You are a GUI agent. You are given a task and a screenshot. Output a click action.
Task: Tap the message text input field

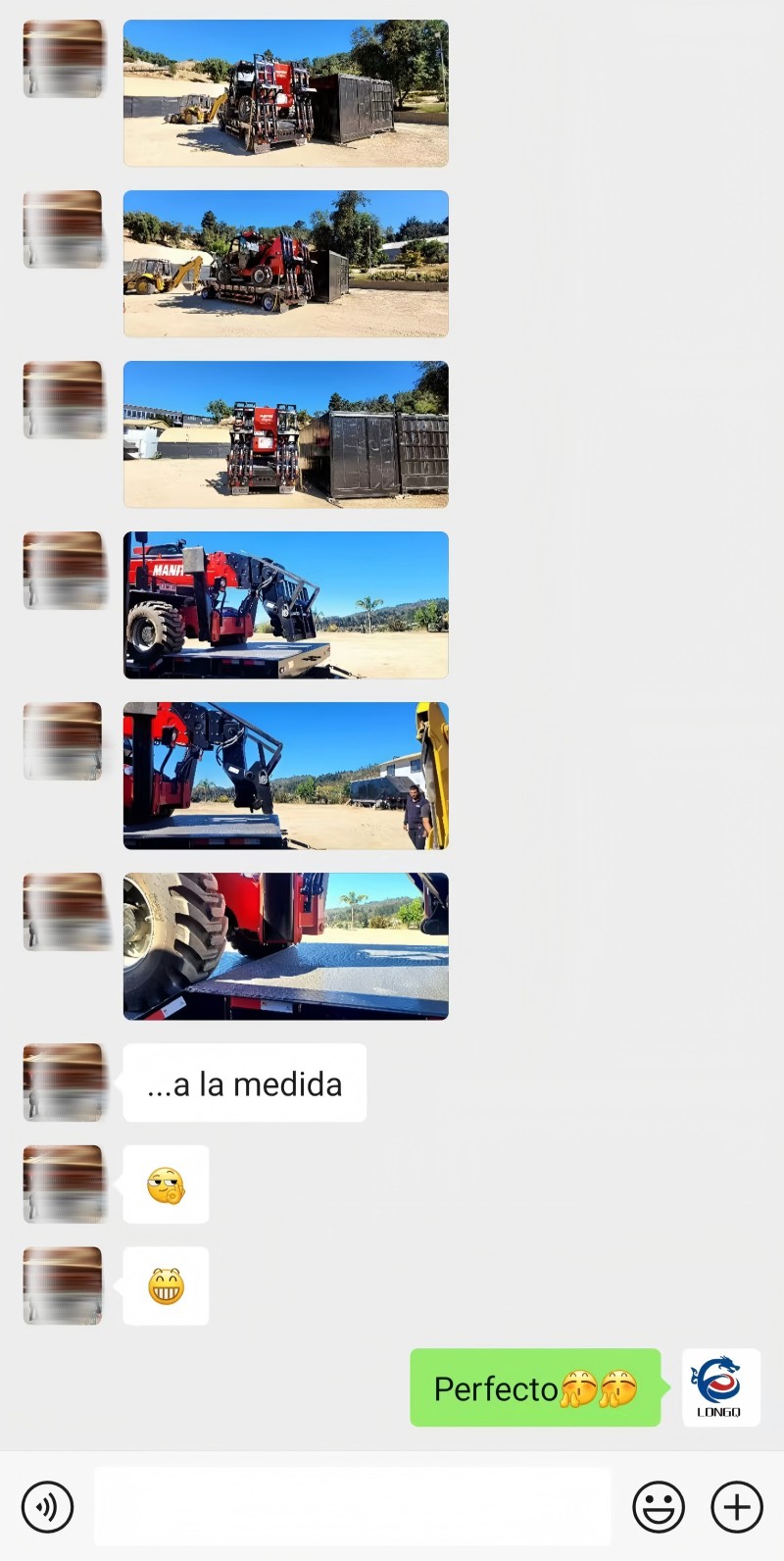351,1507
